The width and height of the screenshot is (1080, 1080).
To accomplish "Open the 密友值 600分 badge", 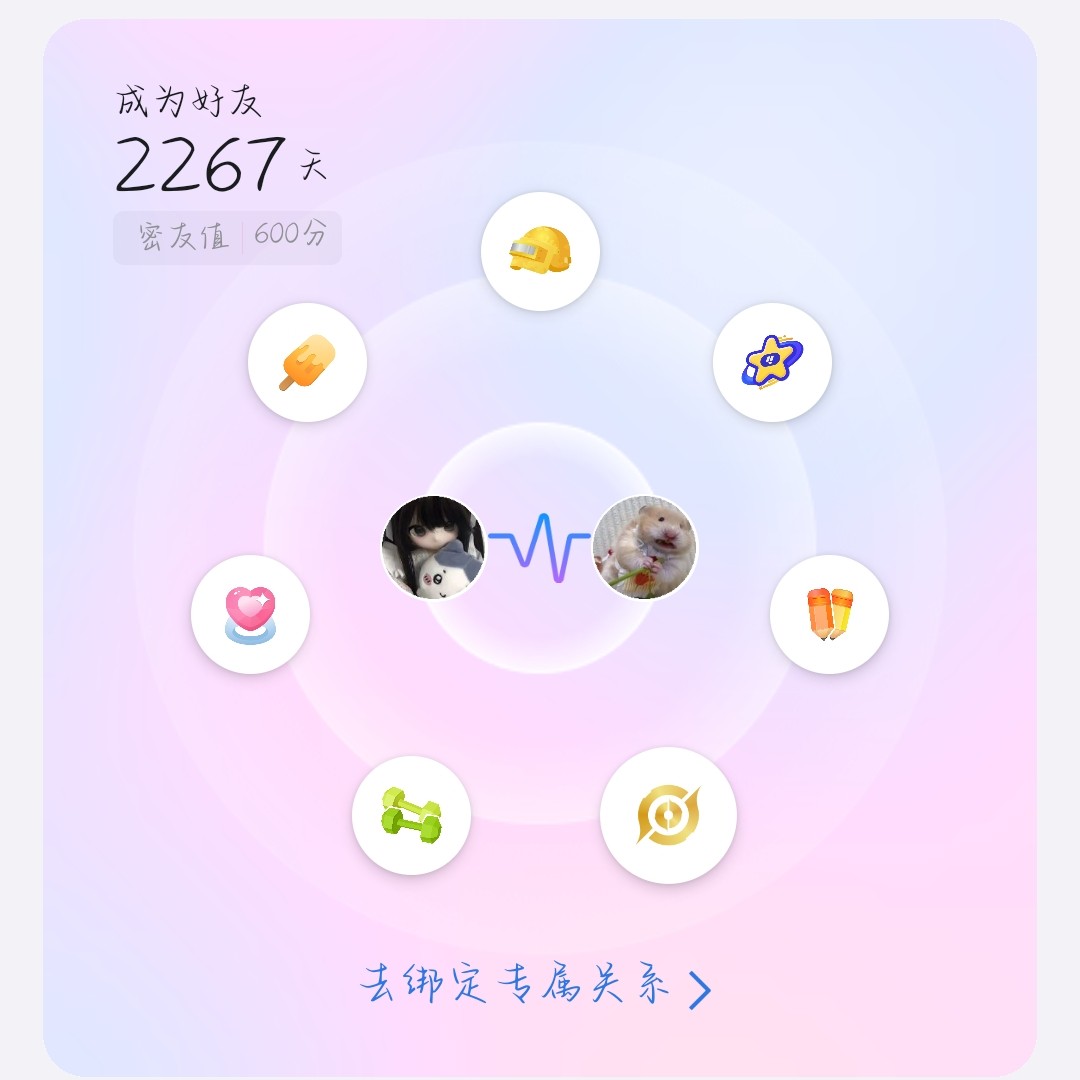I will (x=227, y=237).
